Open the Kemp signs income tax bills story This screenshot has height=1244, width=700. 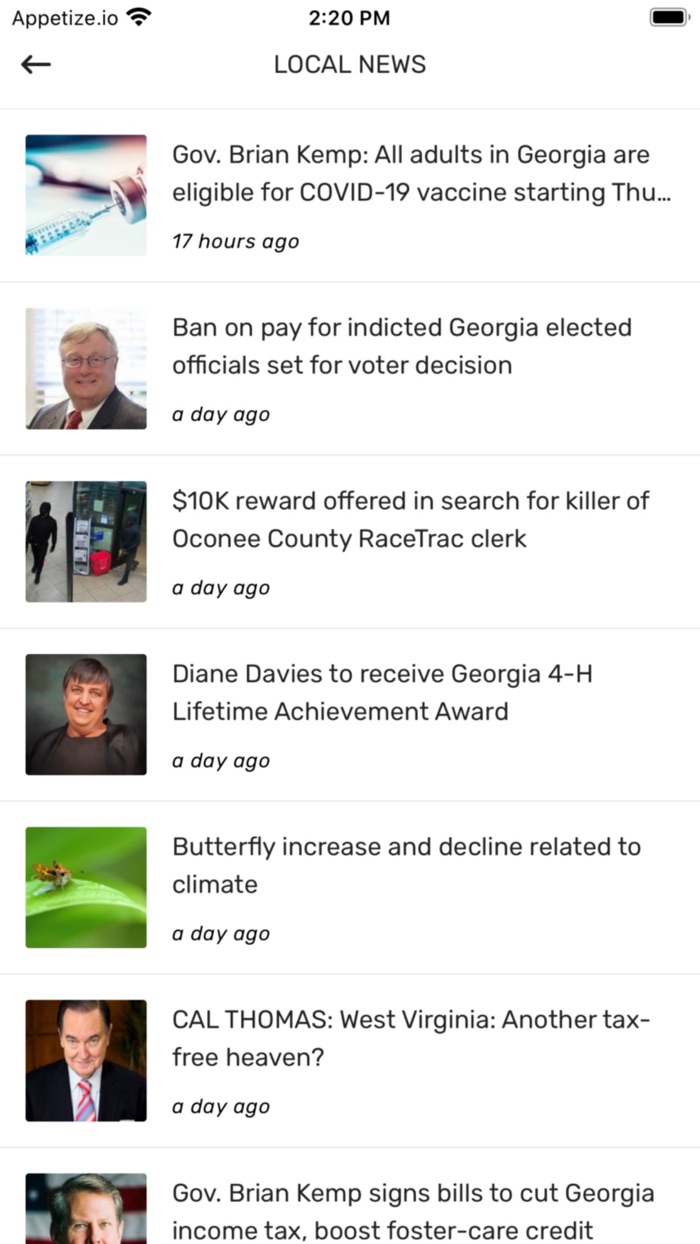[x=412, y=1210]
